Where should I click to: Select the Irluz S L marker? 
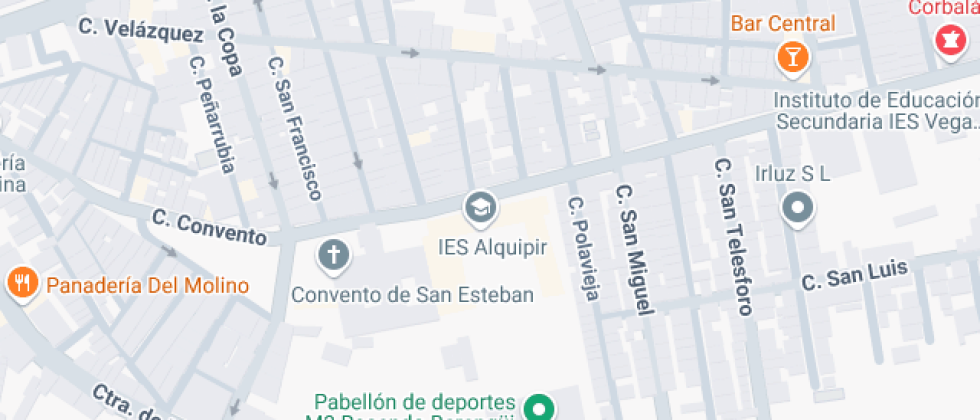[x=797, y=208]
